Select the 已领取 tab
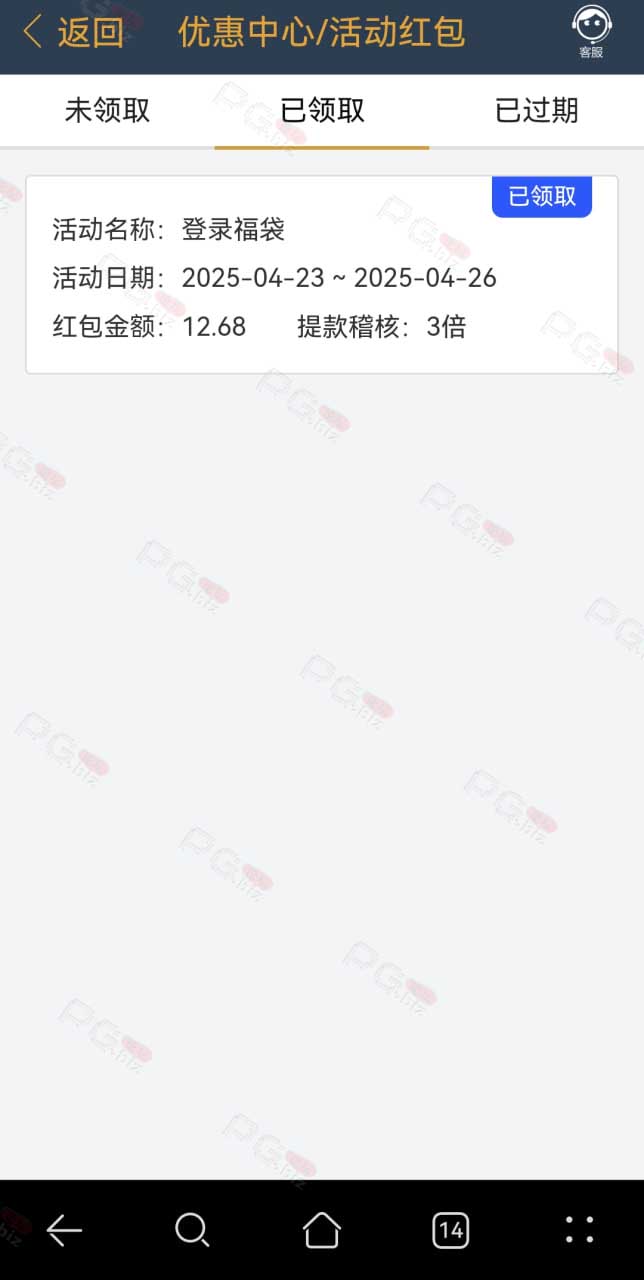 click(x=322, y=110)
